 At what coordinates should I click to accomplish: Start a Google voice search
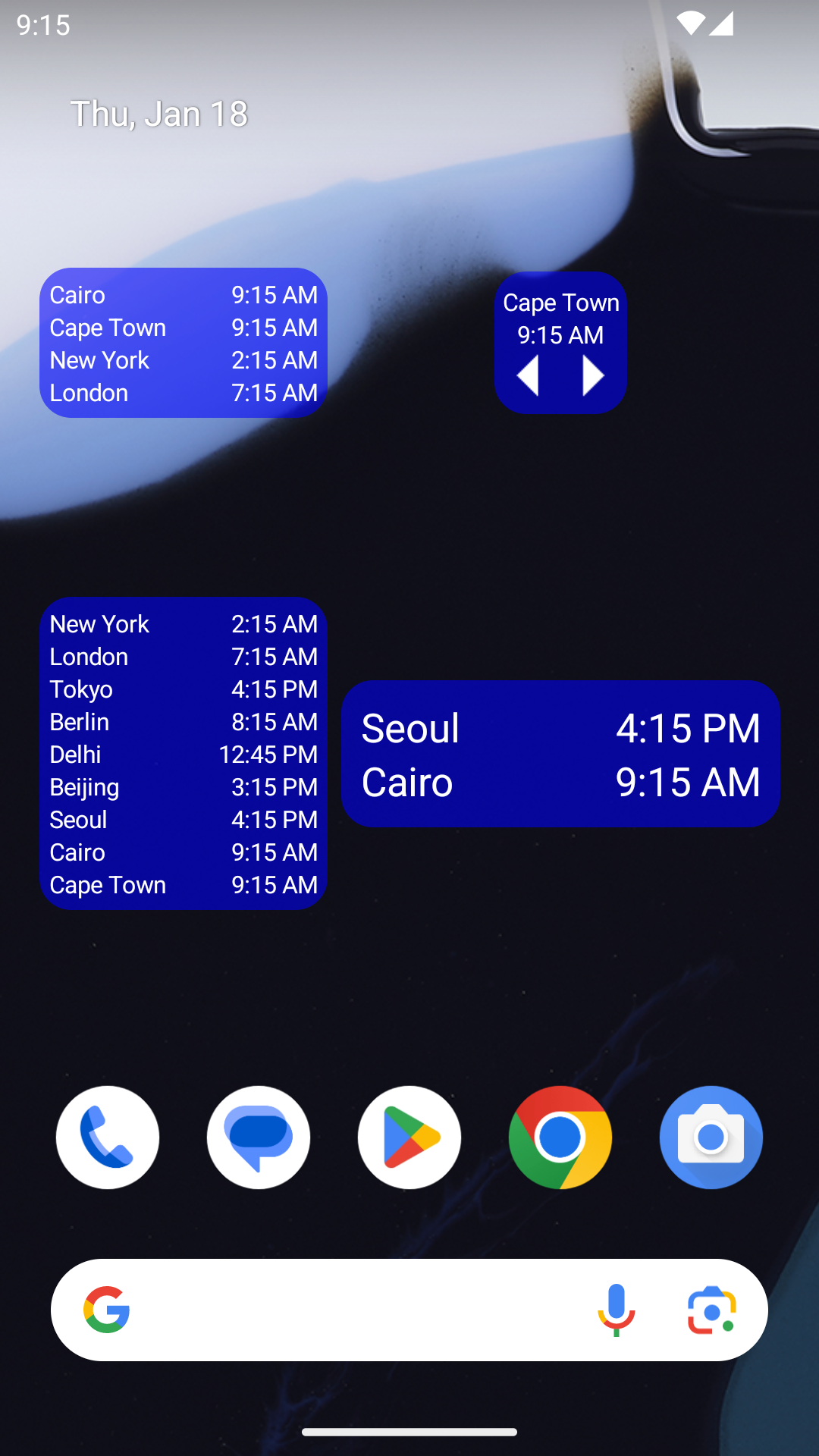pyautogui.click(x=616, y=1310)
